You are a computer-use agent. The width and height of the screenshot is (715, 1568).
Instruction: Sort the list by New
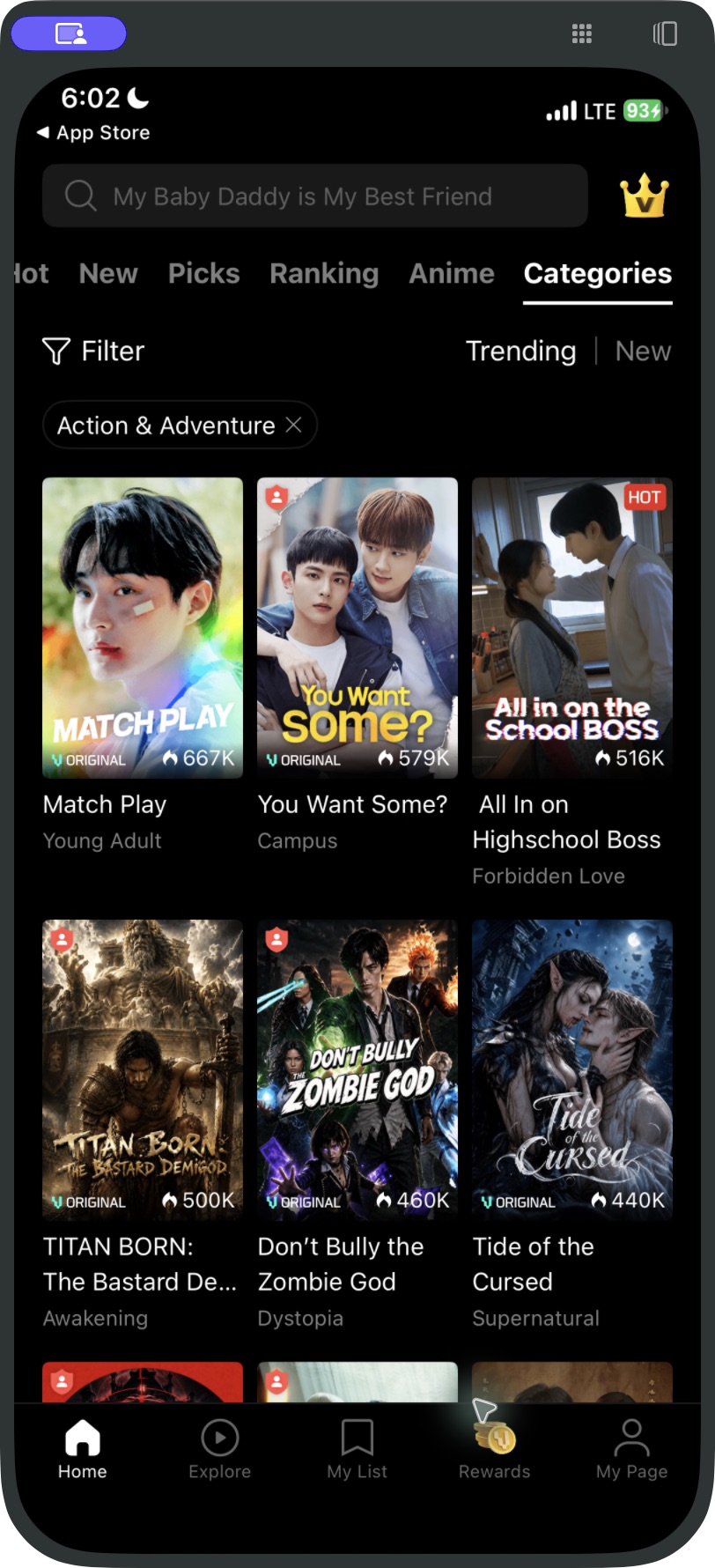click(643, 351)
